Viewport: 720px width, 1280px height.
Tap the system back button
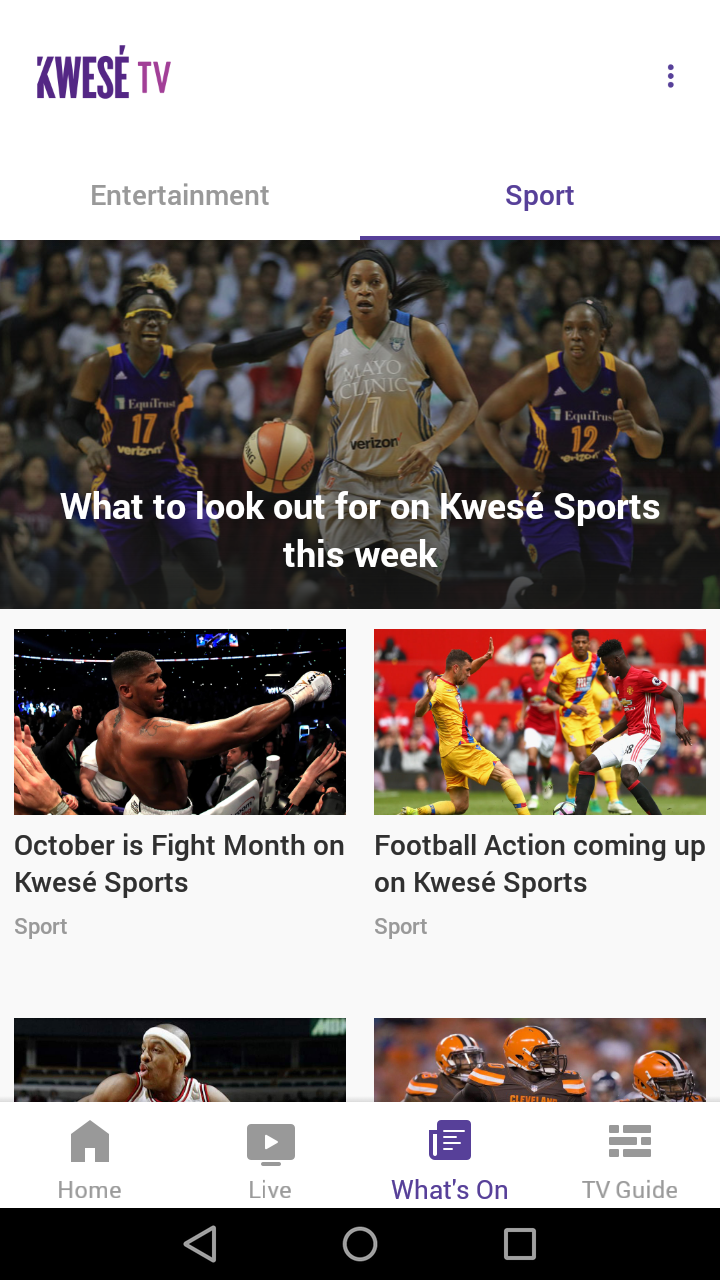point(200,1244)
